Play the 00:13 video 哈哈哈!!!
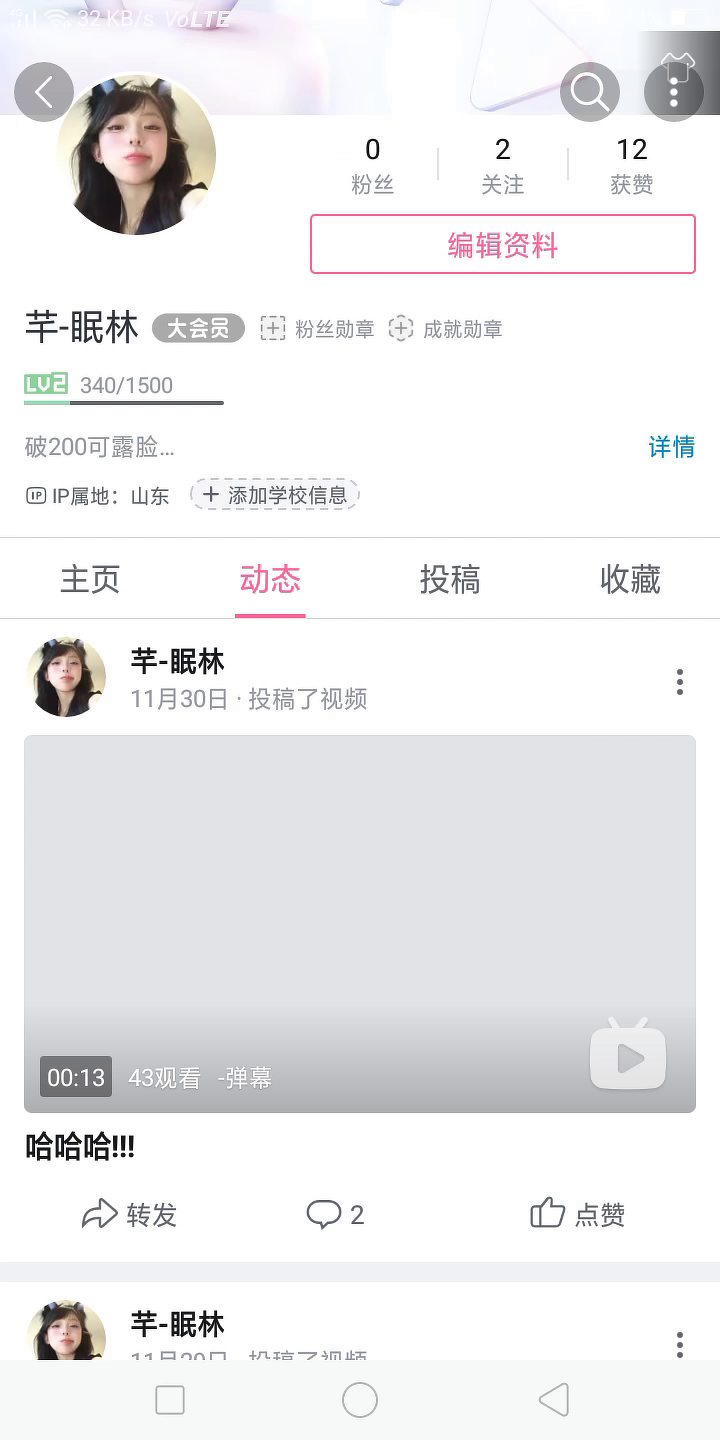 tap(360, 923)
